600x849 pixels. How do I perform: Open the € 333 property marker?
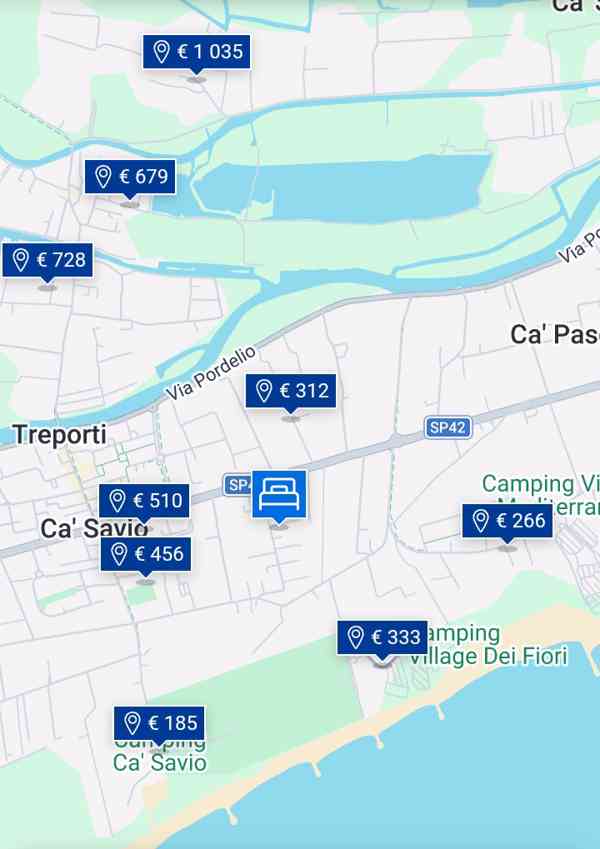pyautogui.click(x=383, y=637)
